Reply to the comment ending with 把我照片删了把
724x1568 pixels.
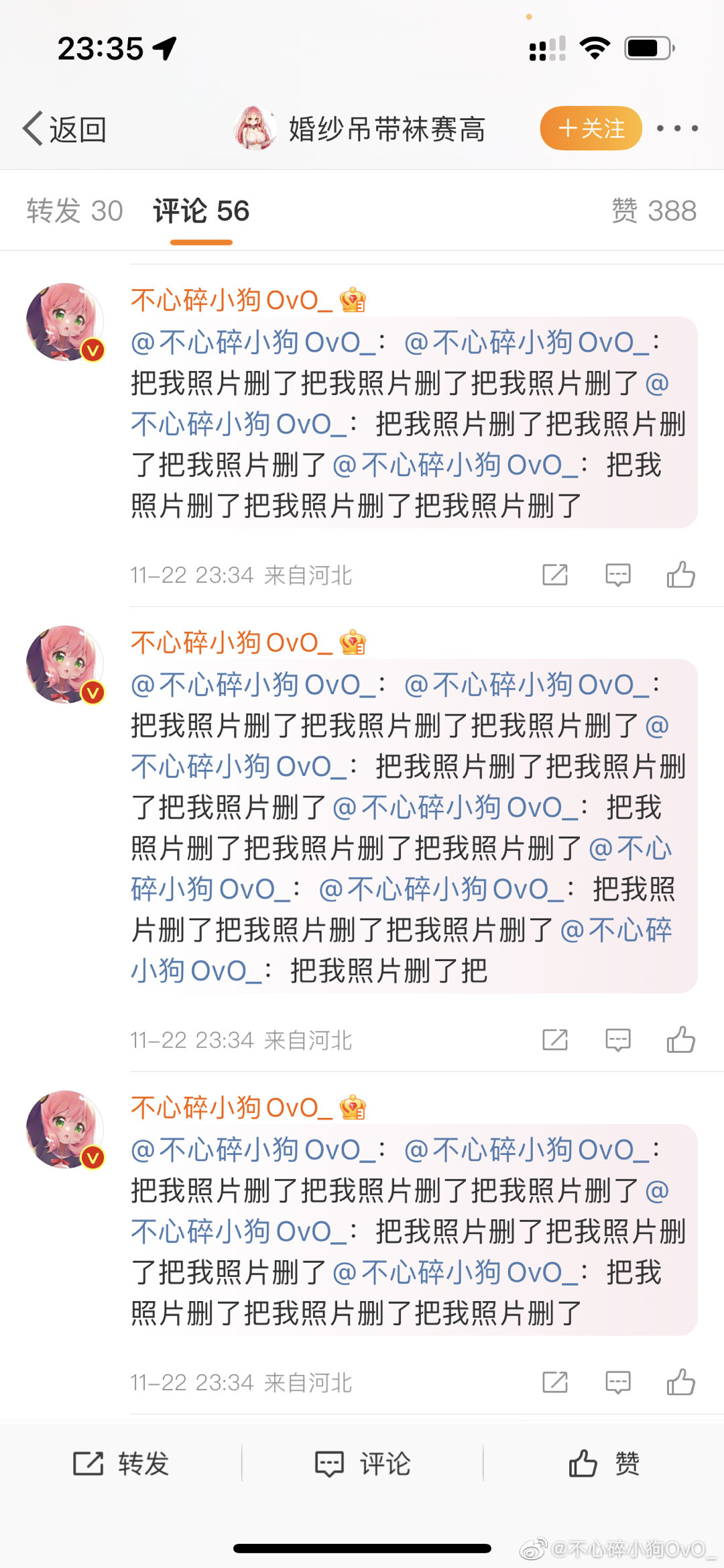(x=617, y=1040)
